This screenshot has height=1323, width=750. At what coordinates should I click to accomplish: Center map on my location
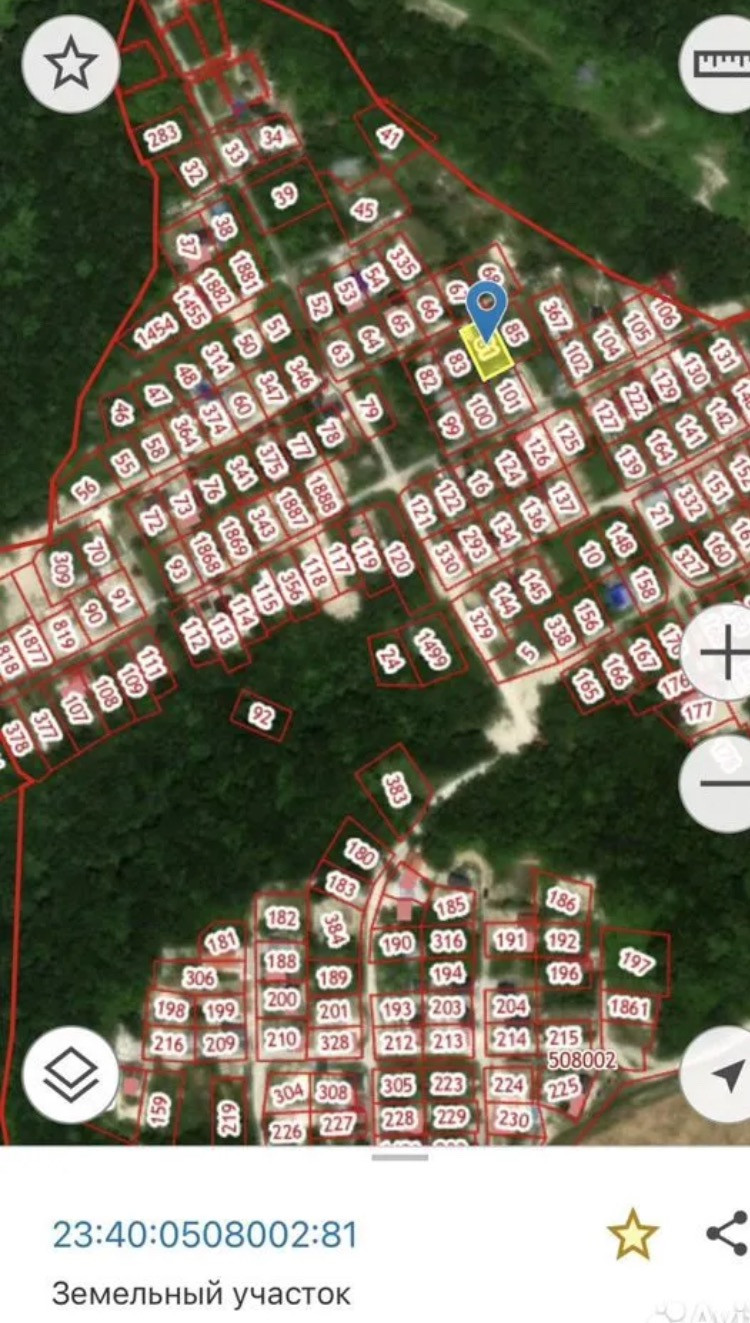click(722, 1075)
